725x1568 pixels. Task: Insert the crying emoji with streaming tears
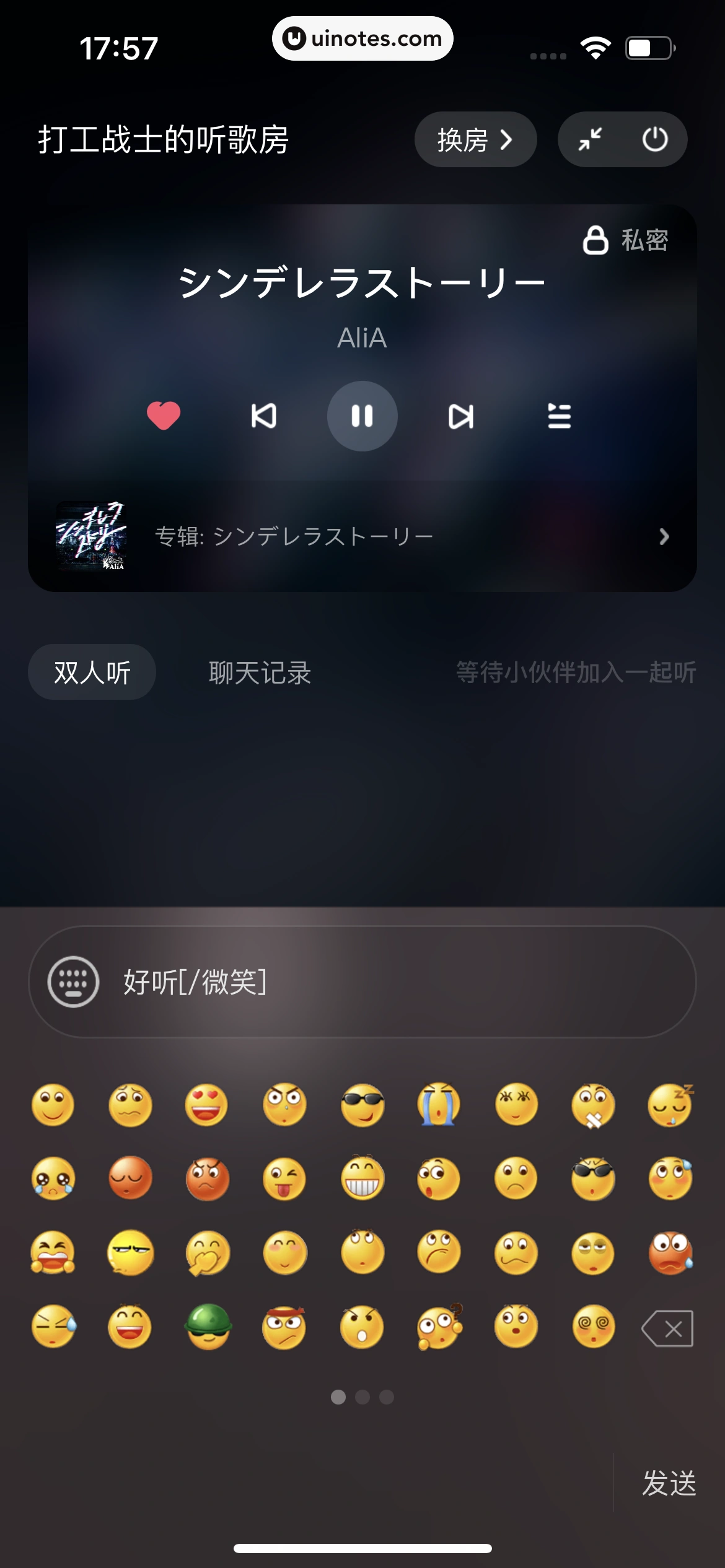tap(439, 1105)
